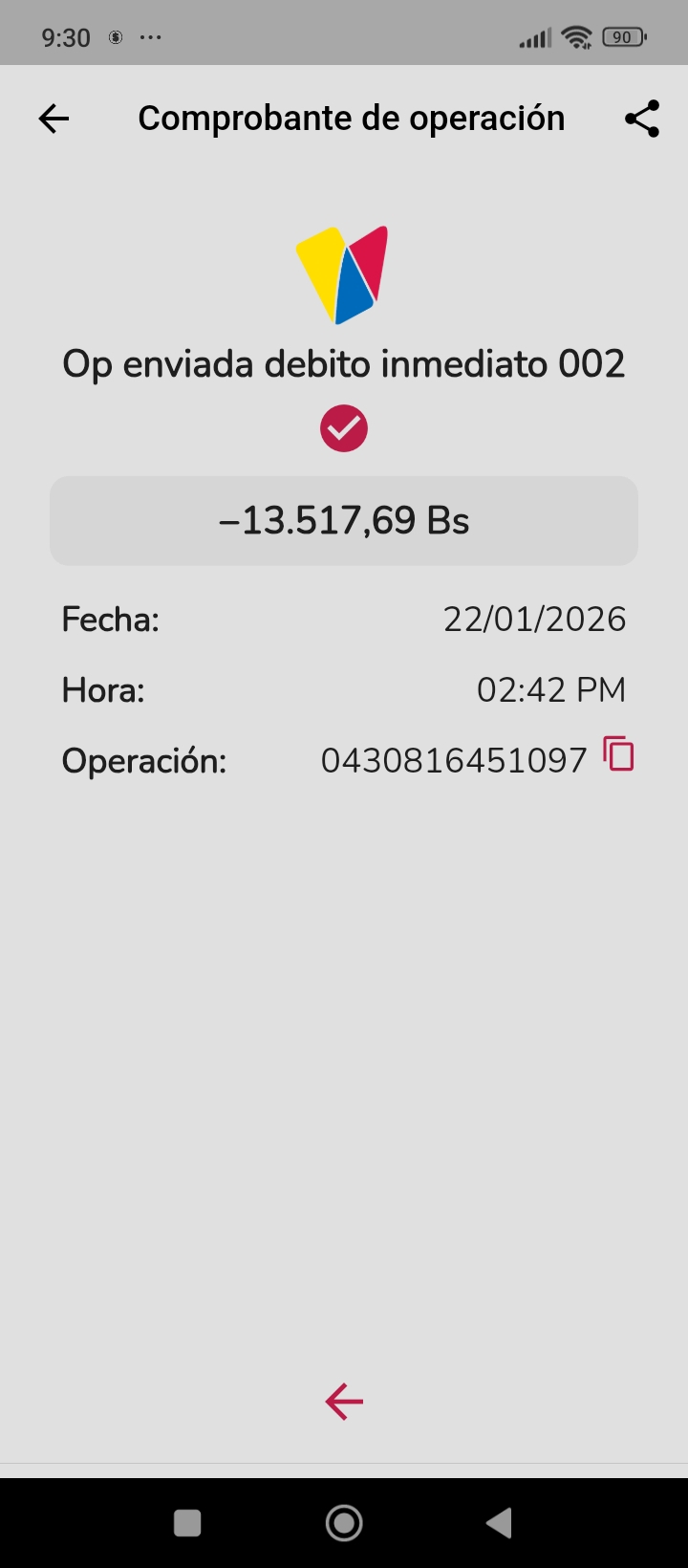688x1568 pixels.
Task: Go to the phone's home screen
Action: (344, 1523)
